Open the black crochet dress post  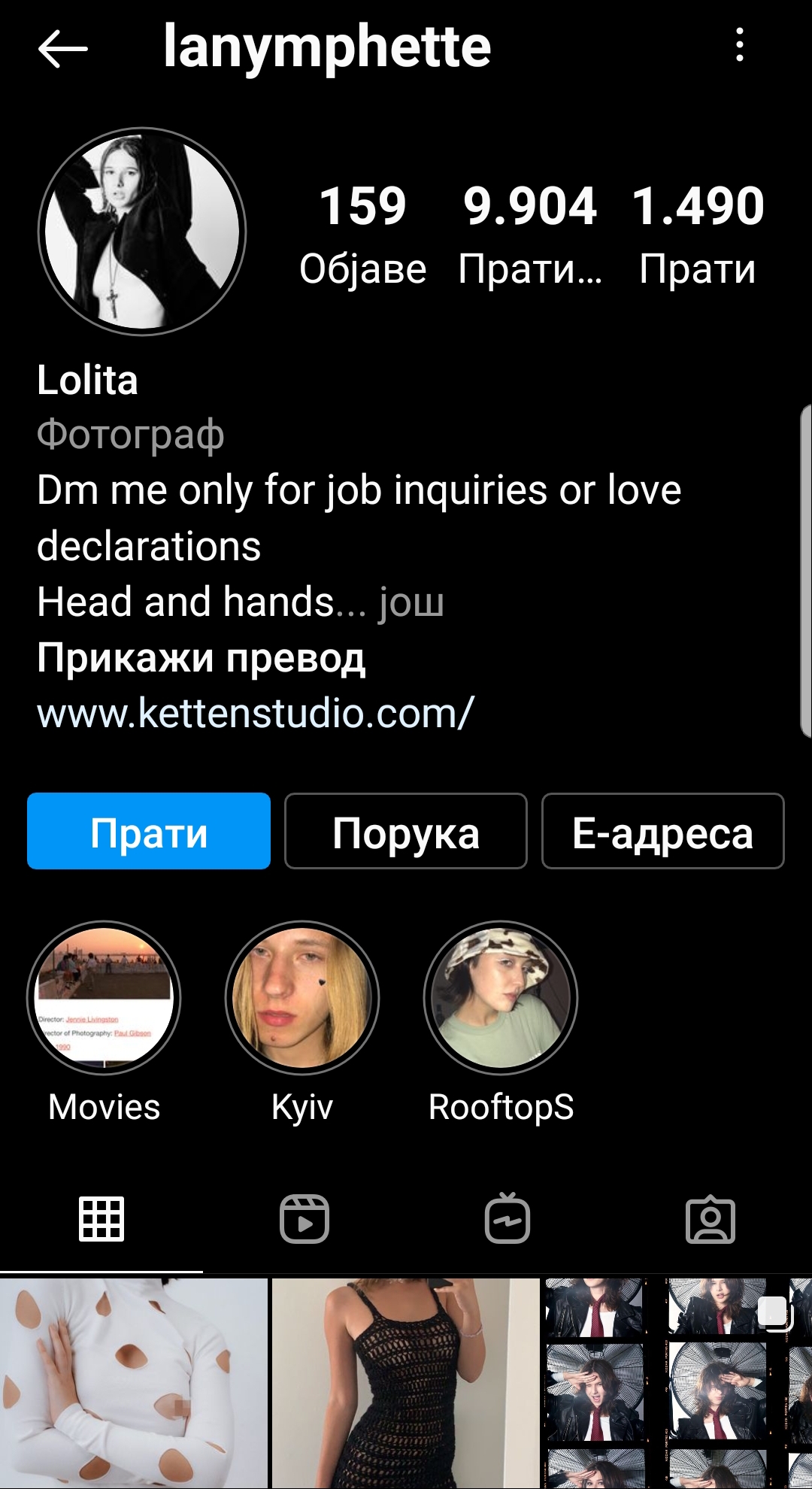point(406,1384)
